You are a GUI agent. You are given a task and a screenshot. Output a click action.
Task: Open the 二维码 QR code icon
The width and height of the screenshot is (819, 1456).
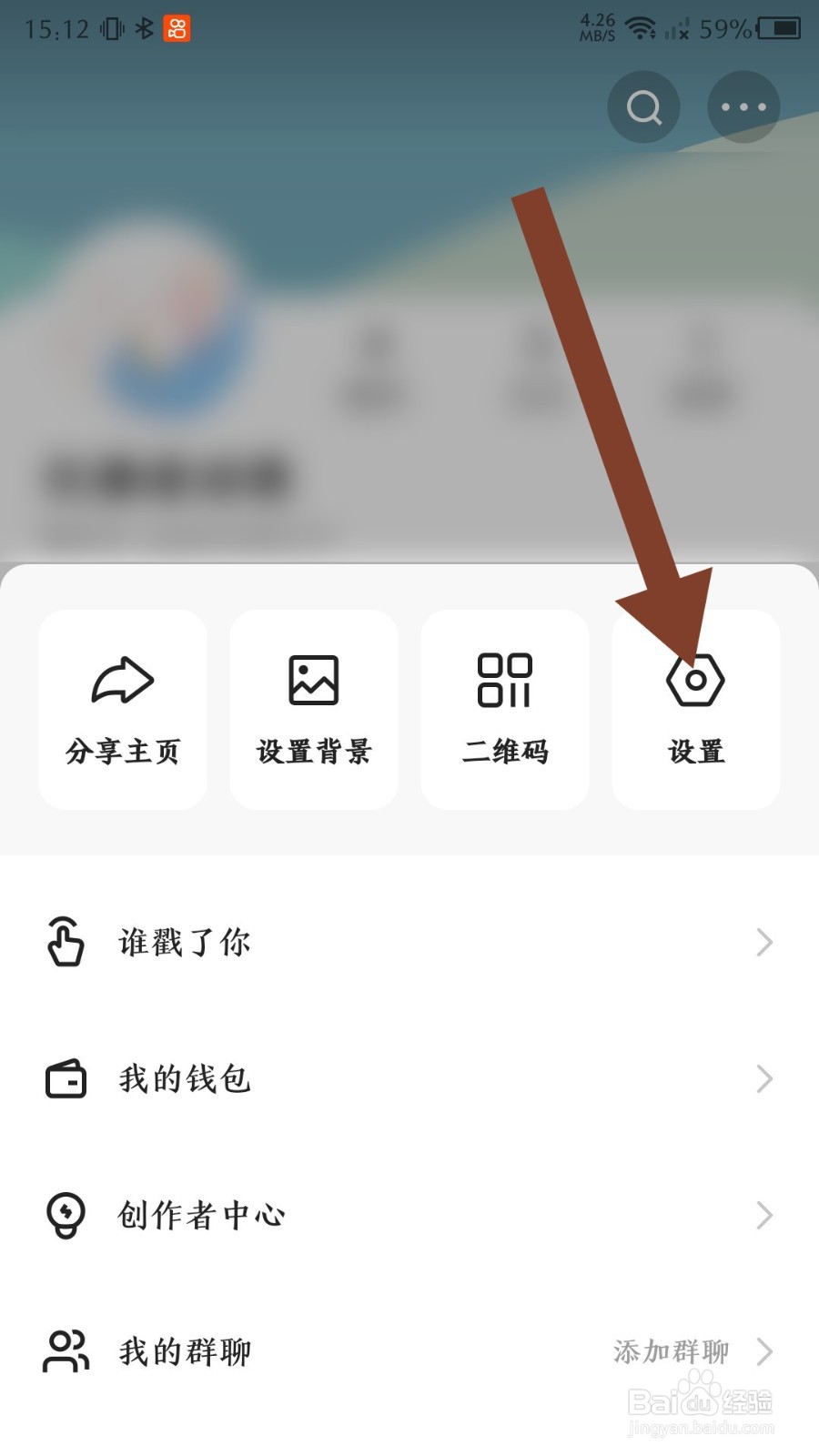pos(505,681)
